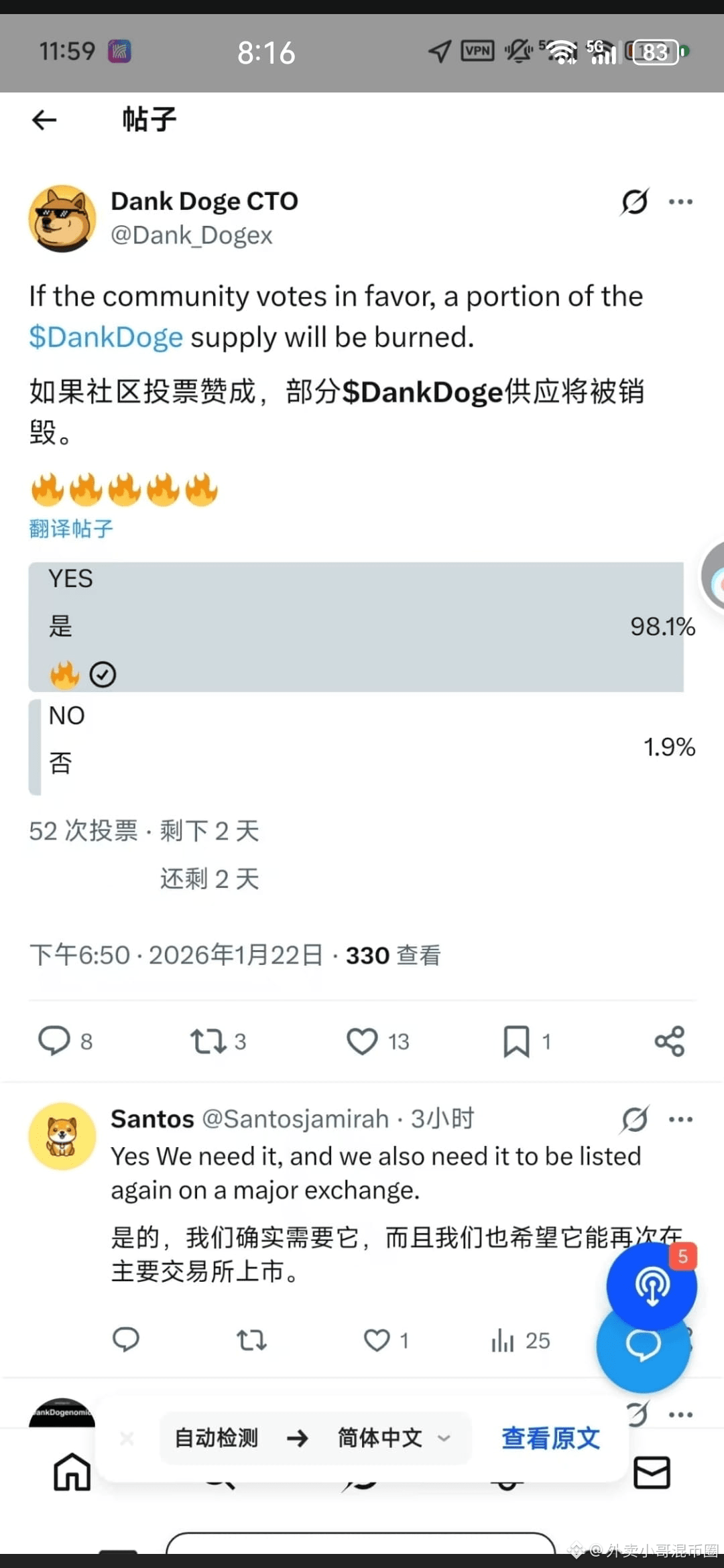View original text via 查看原文

550,1438
